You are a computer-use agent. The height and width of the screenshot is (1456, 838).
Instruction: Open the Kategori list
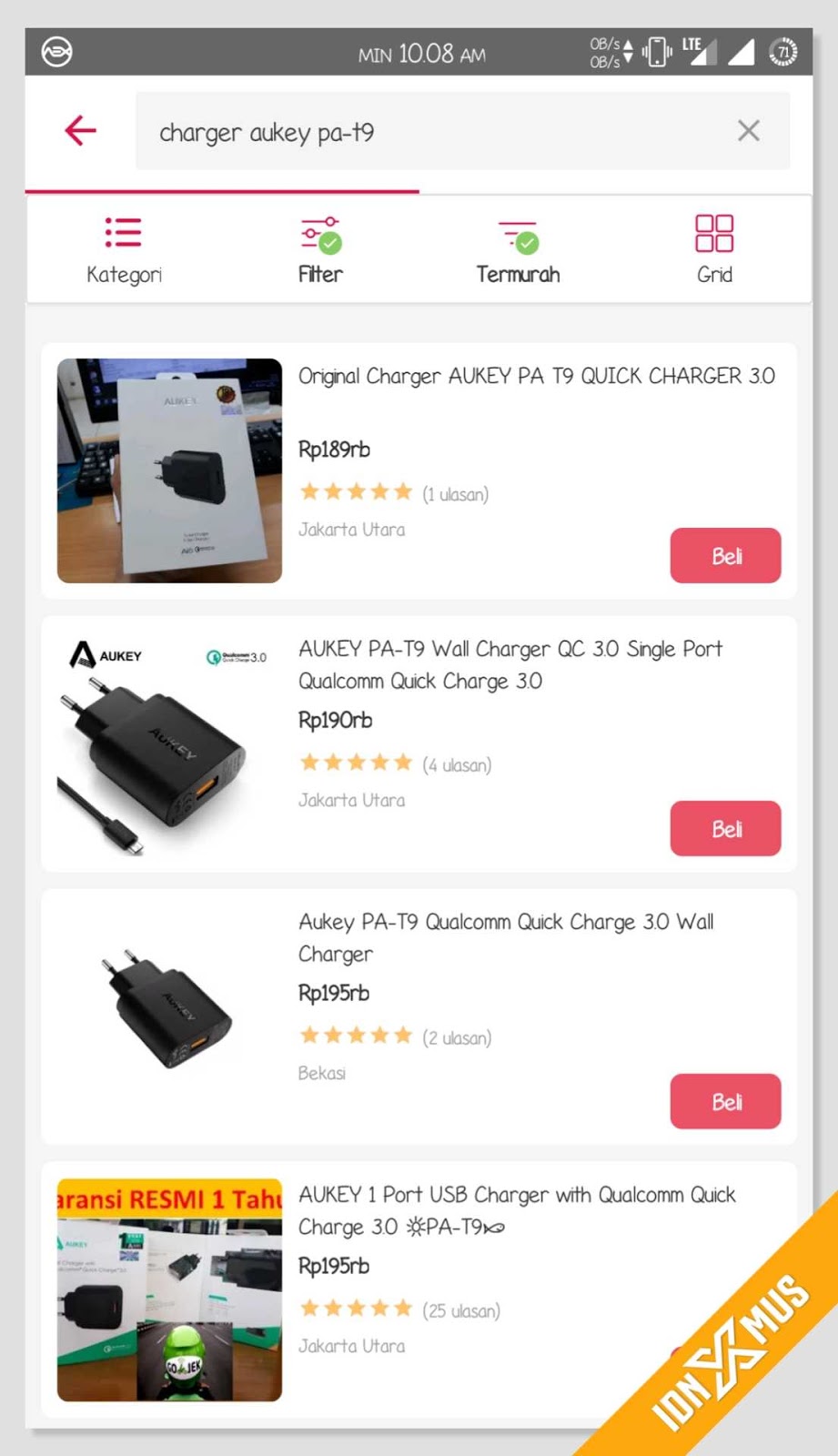click(x=124, y=248)
